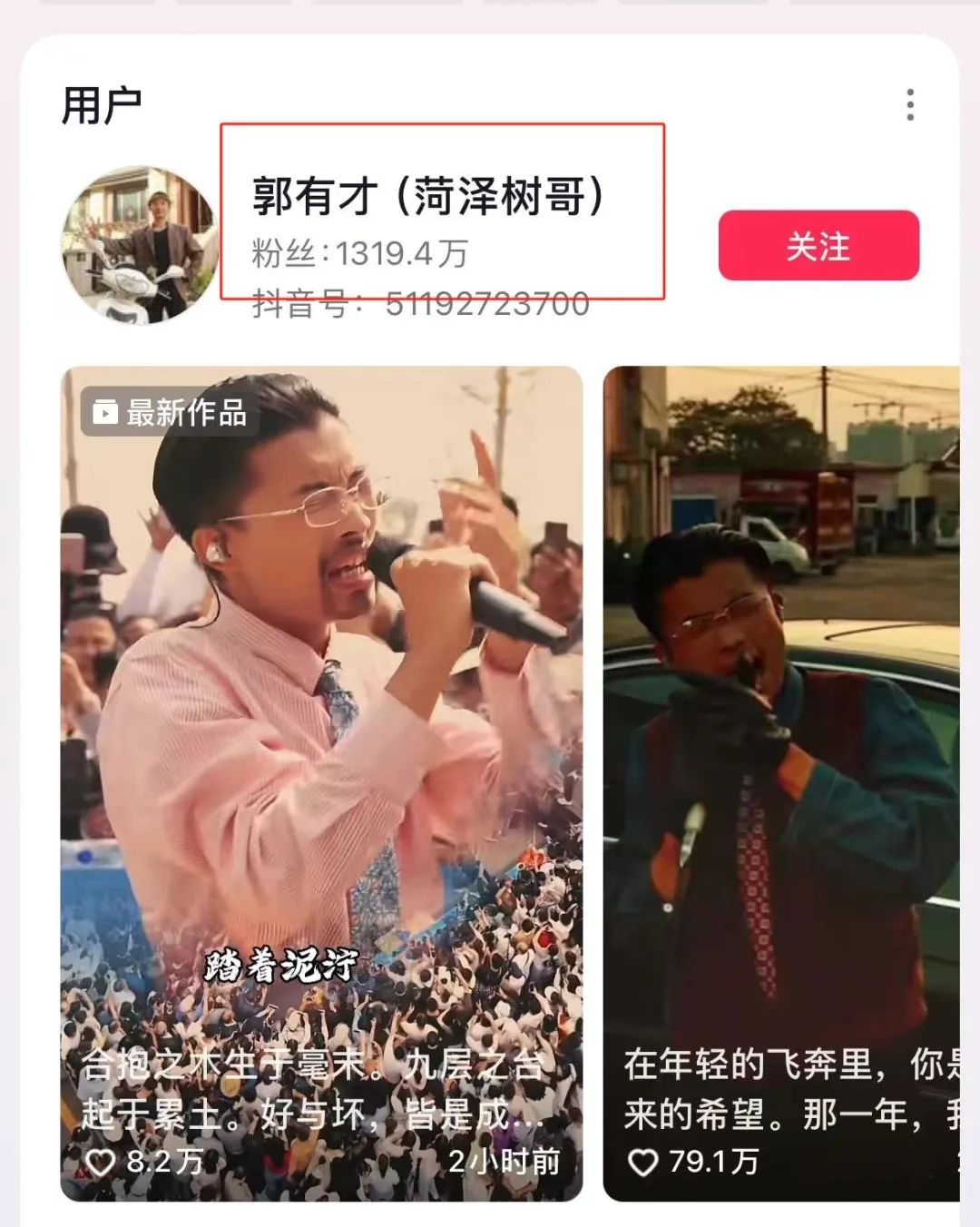Image resolution: width=980 pixels, height=1227 pixels.
Task: Open the three-dot overflow menu
Action: click(x=910, y=105)
